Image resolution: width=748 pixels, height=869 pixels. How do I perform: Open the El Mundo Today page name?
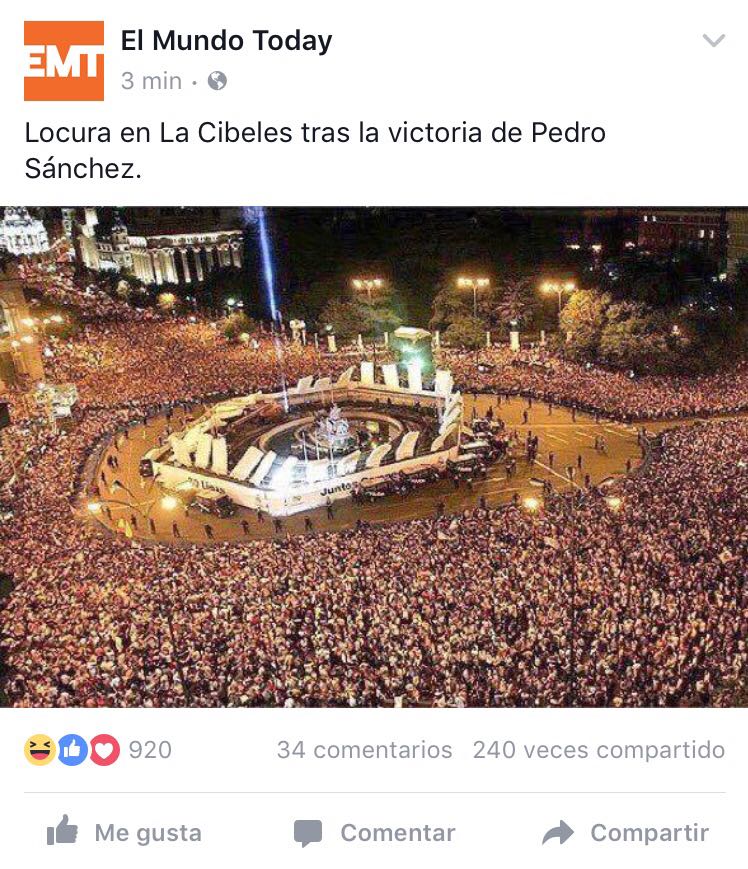click(x=226, y=41)
